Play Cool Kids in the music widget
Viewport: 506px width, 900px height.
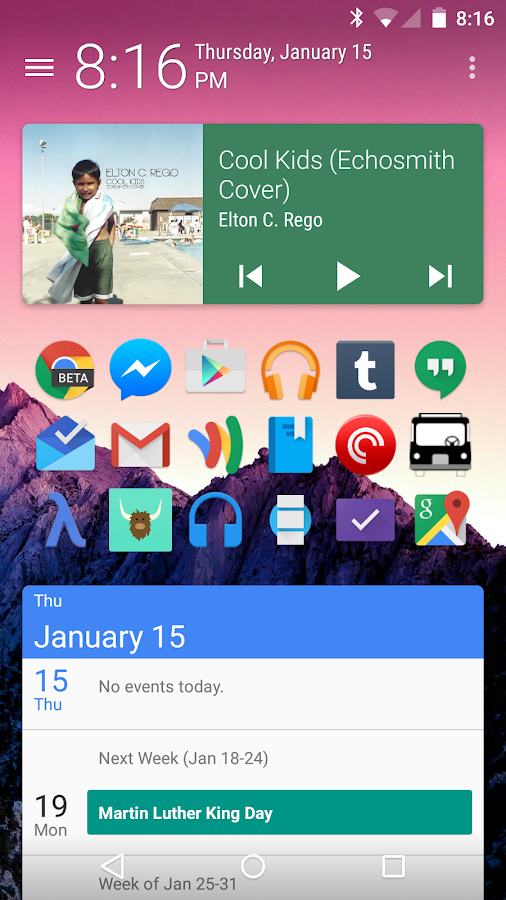coord(347,276)
